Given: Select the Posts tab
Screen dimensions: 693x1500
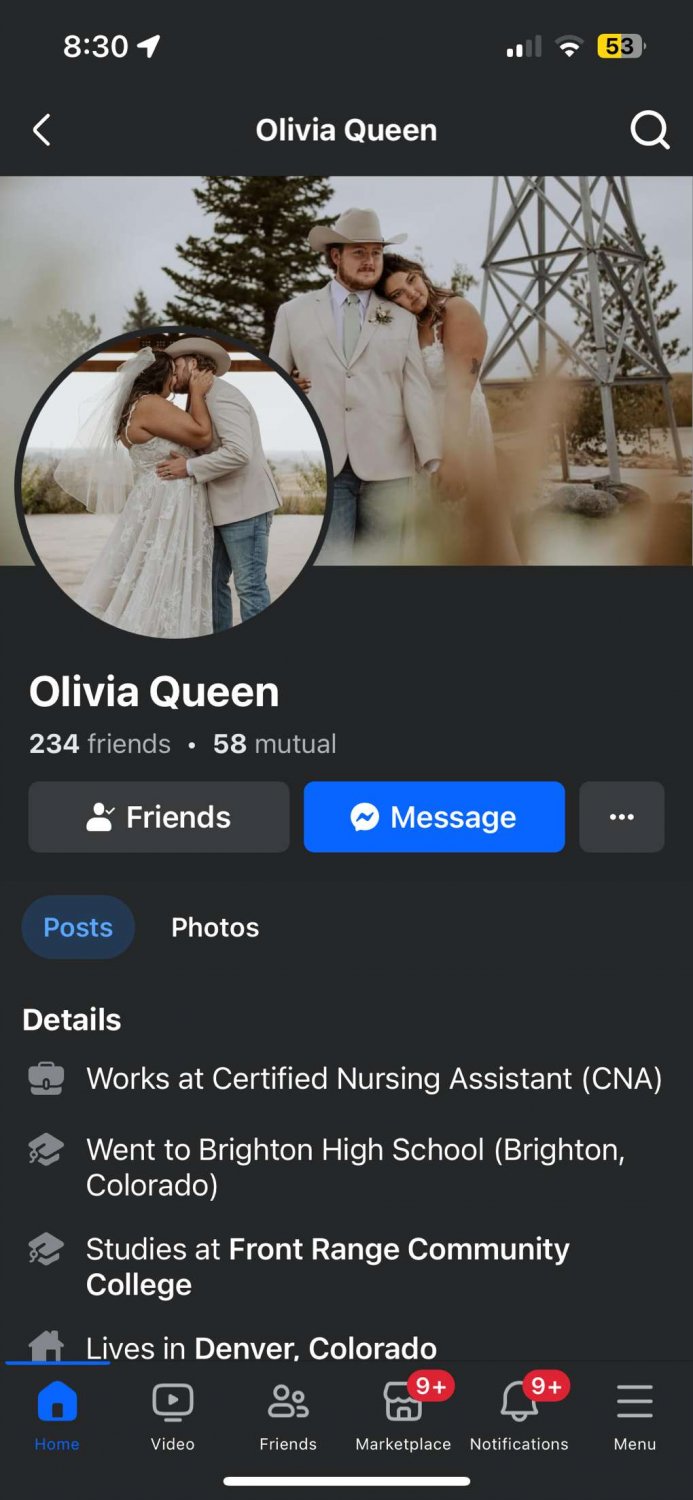Looking at the screenshot, I should (78, 927).
